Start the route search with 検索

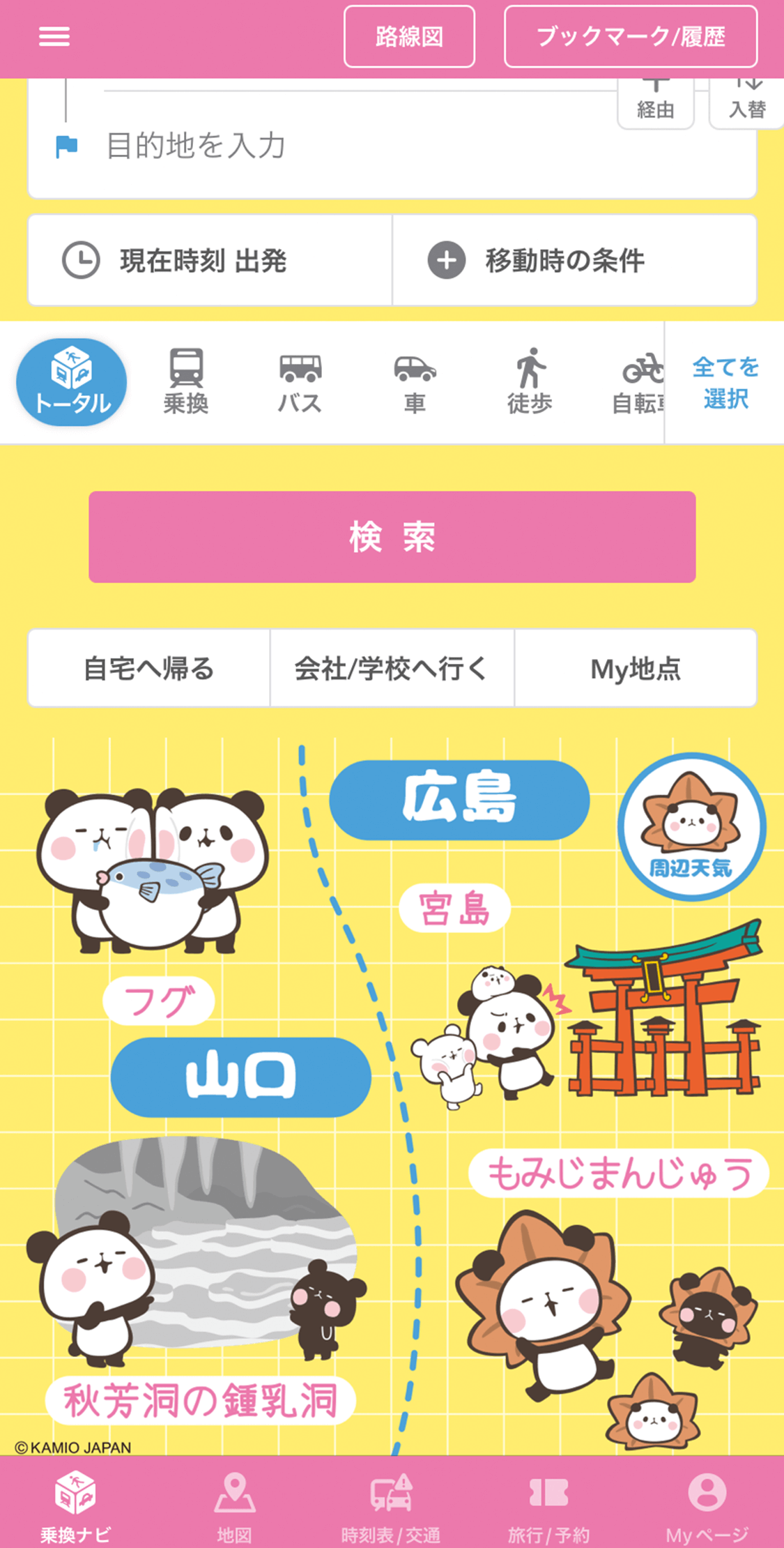[x=392, y=537]
